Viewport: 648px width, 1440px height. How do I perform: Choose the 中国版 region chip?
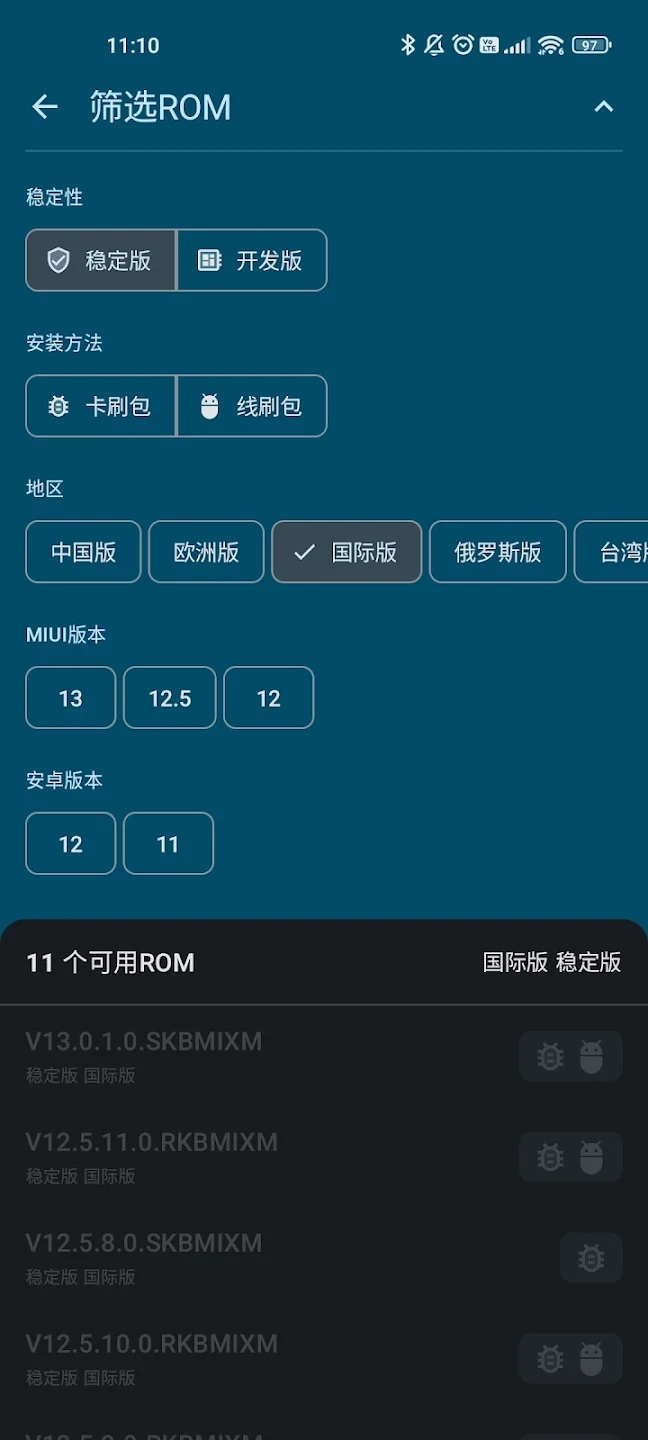point(83,552)
